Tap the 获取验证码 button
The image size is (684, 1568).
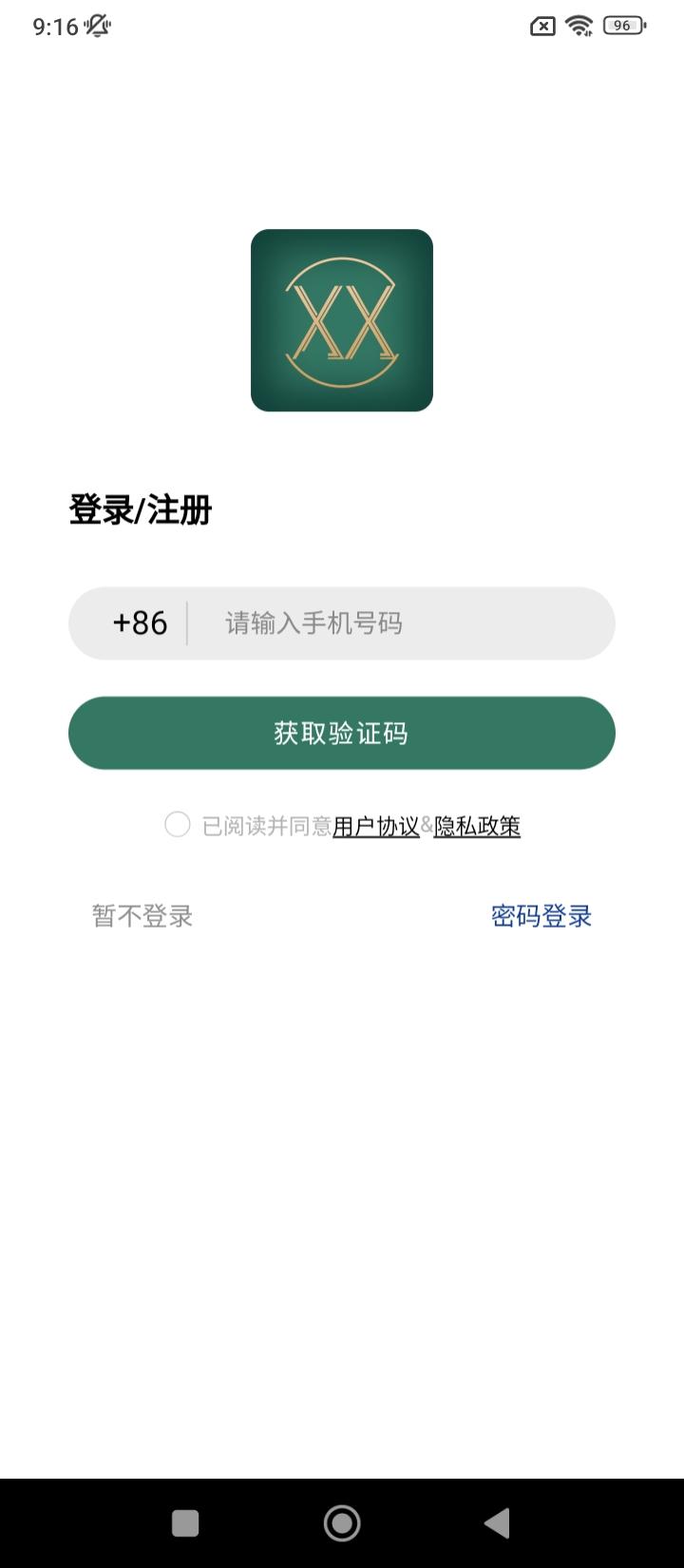[x=341, y=733]
